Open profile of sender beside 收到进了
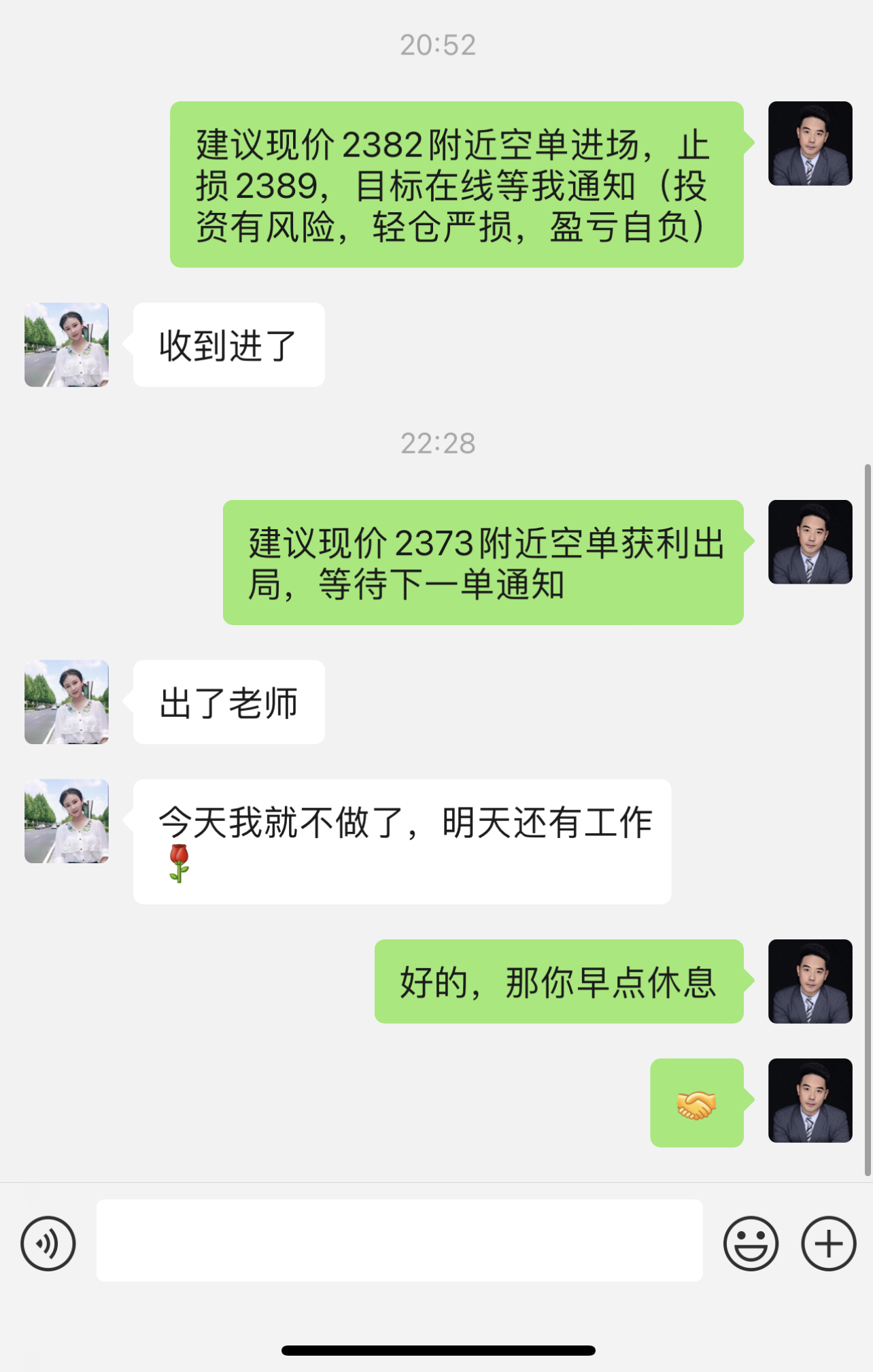The height and width of the screenshot is (1372, 873). [67, 345]
